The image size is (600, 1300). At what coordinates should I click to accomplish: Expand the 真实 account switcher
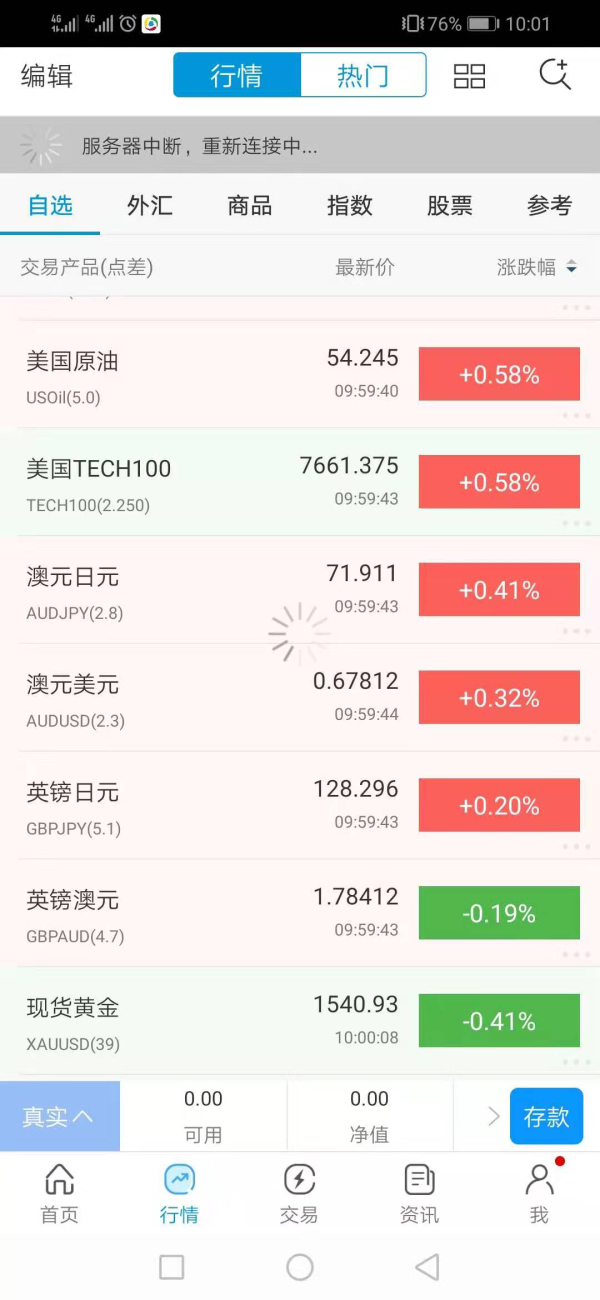[59, 1116]
